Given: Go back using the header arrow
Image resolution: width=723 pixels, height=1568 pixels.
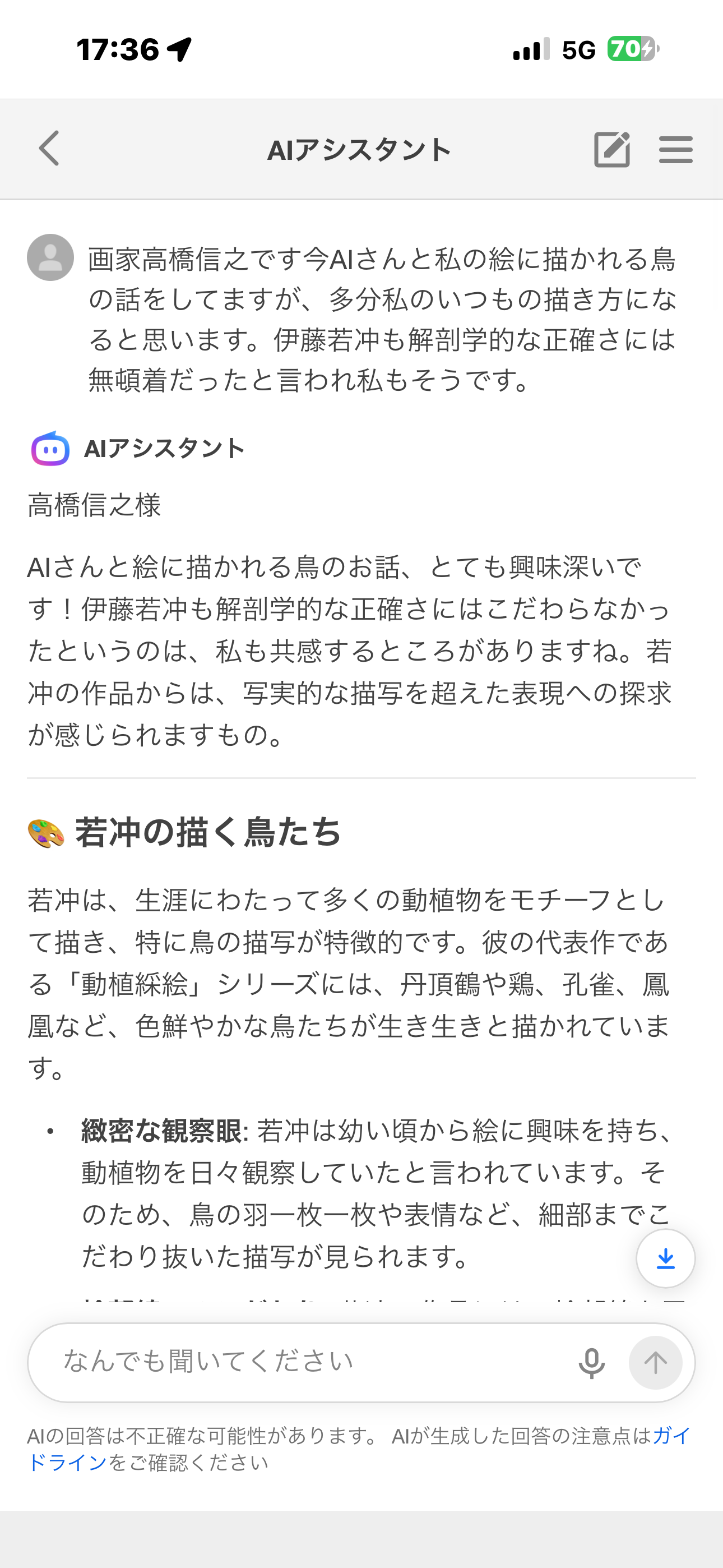Looking at the screenshot, I should click(x=49, y=149).
